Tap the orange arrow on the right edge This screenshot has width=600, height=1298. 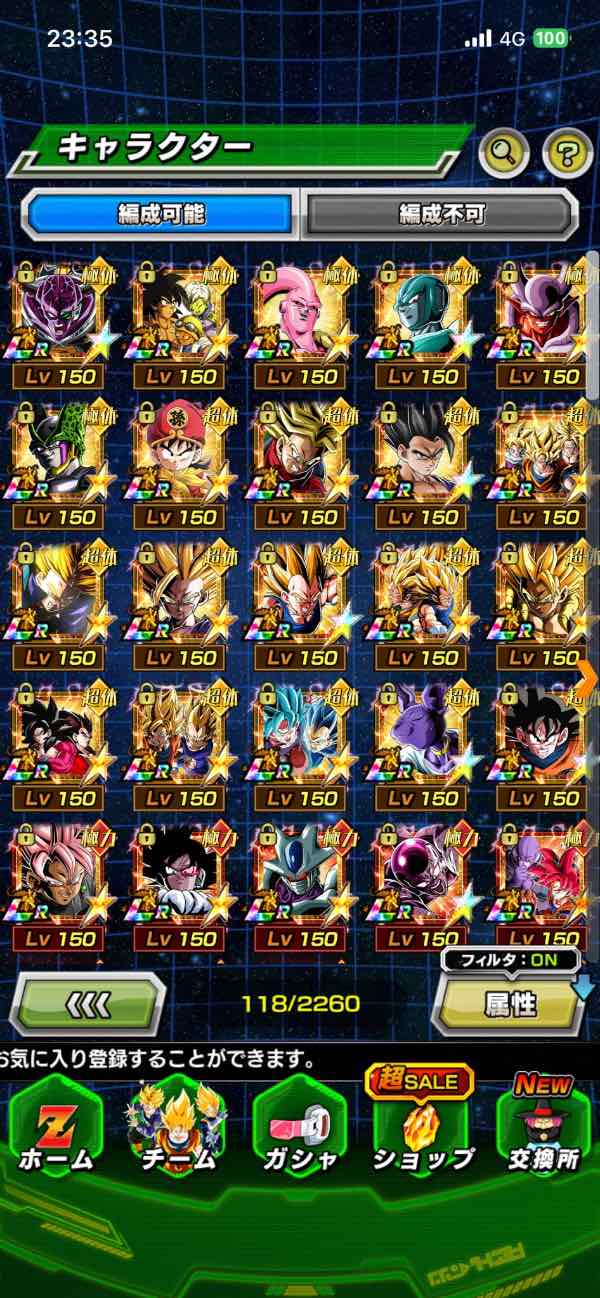pyautogui.click(x=587, y=678)
